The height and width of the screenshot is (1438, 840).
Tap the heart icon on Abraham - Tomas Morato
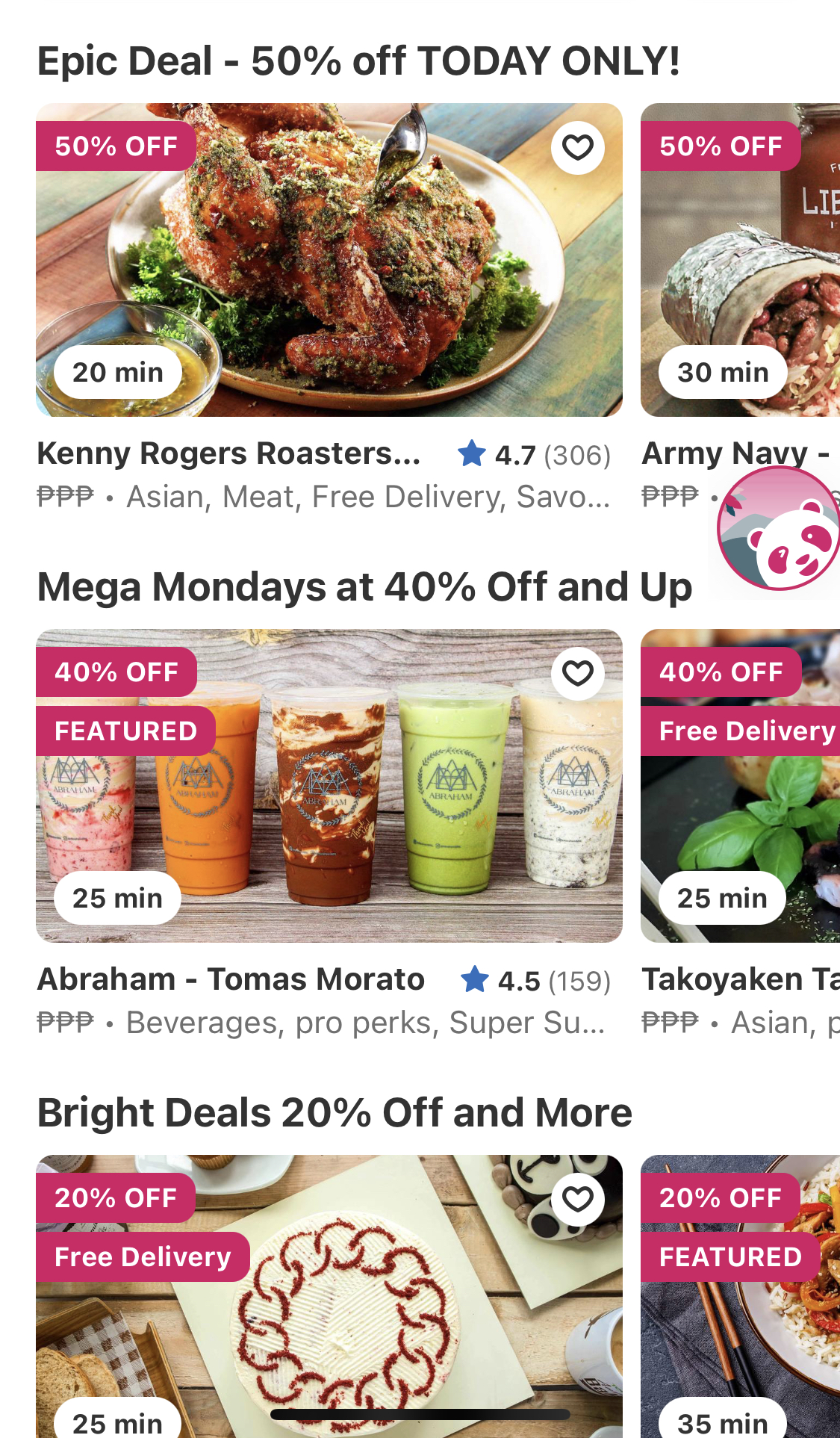578,673
